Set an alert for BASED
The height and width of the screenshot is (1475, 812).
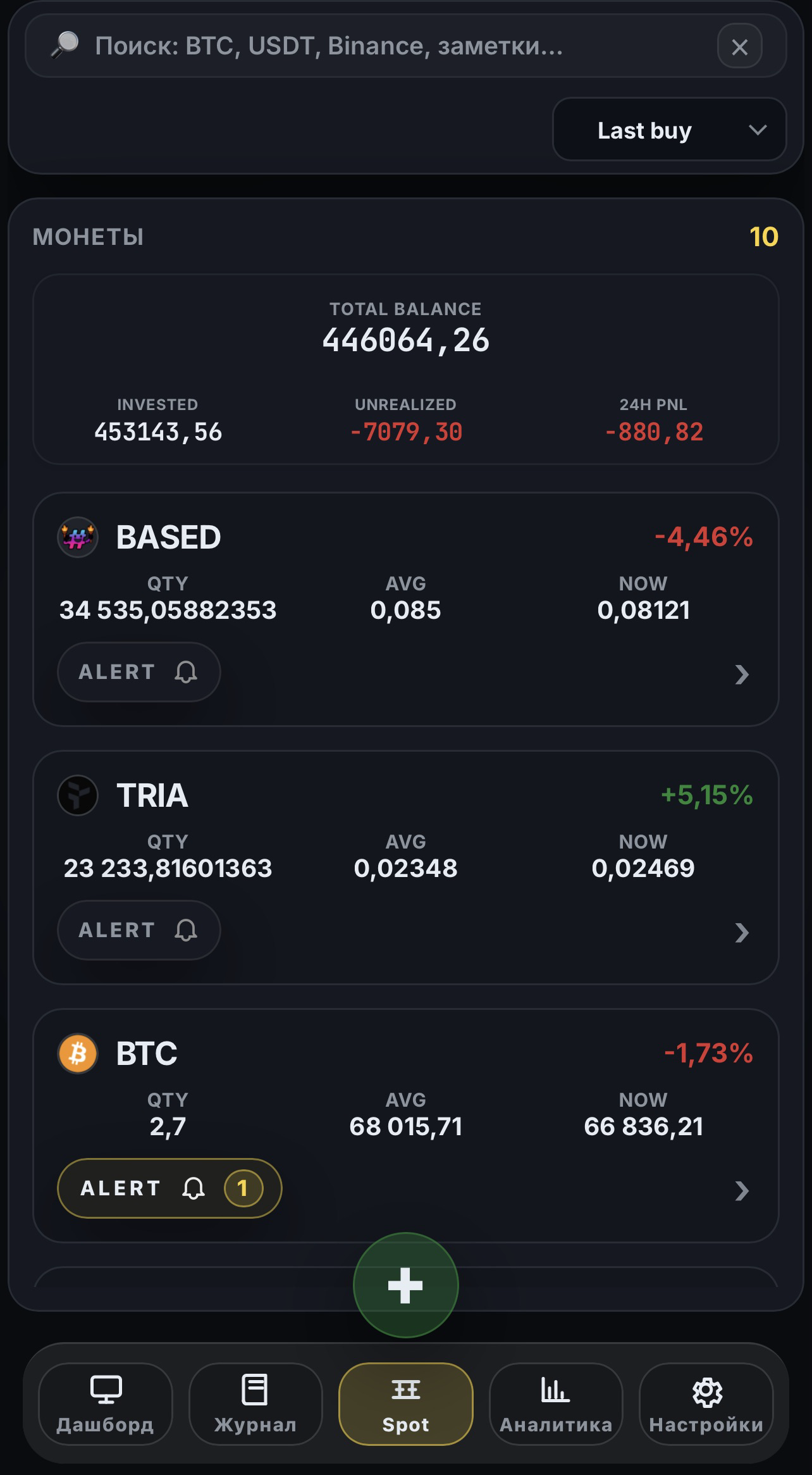pos(138,672)
